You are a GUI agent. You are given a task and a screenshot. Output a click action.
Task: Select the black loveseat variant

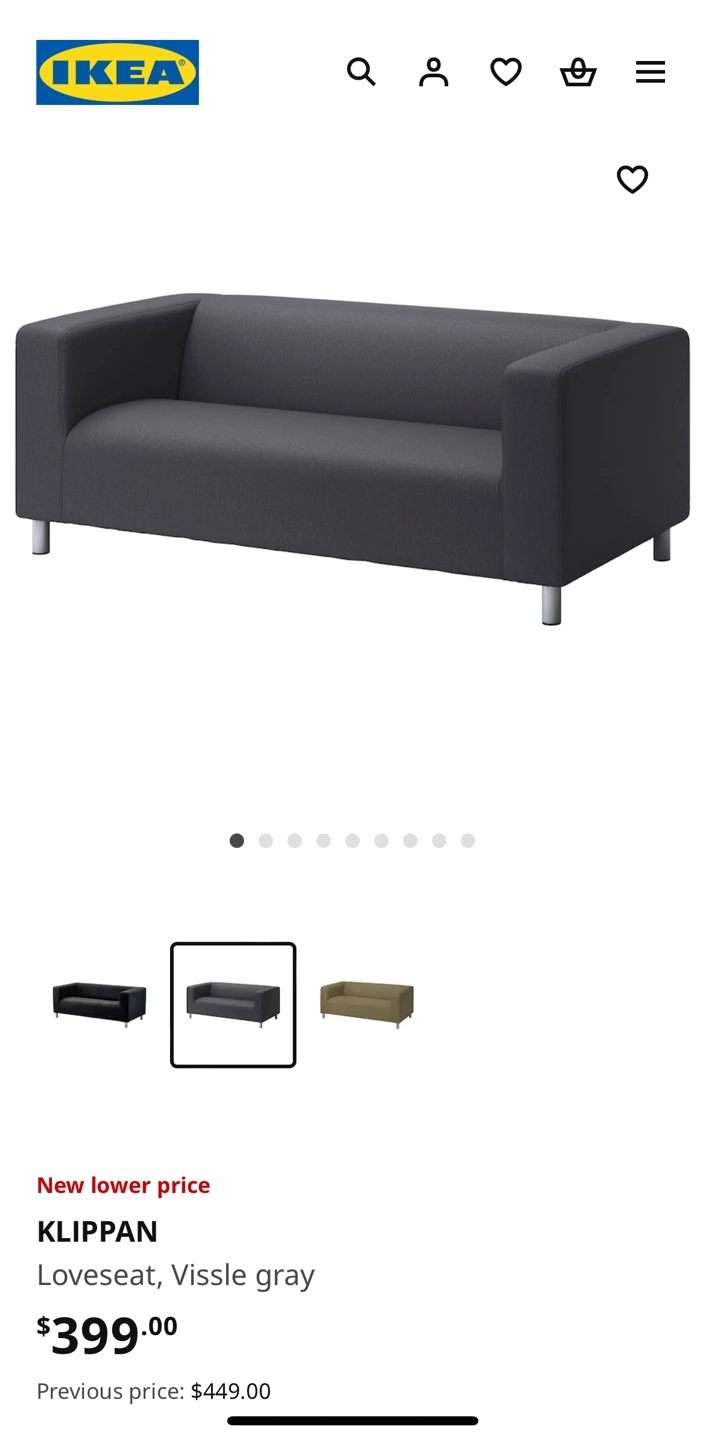[99, 1004]
